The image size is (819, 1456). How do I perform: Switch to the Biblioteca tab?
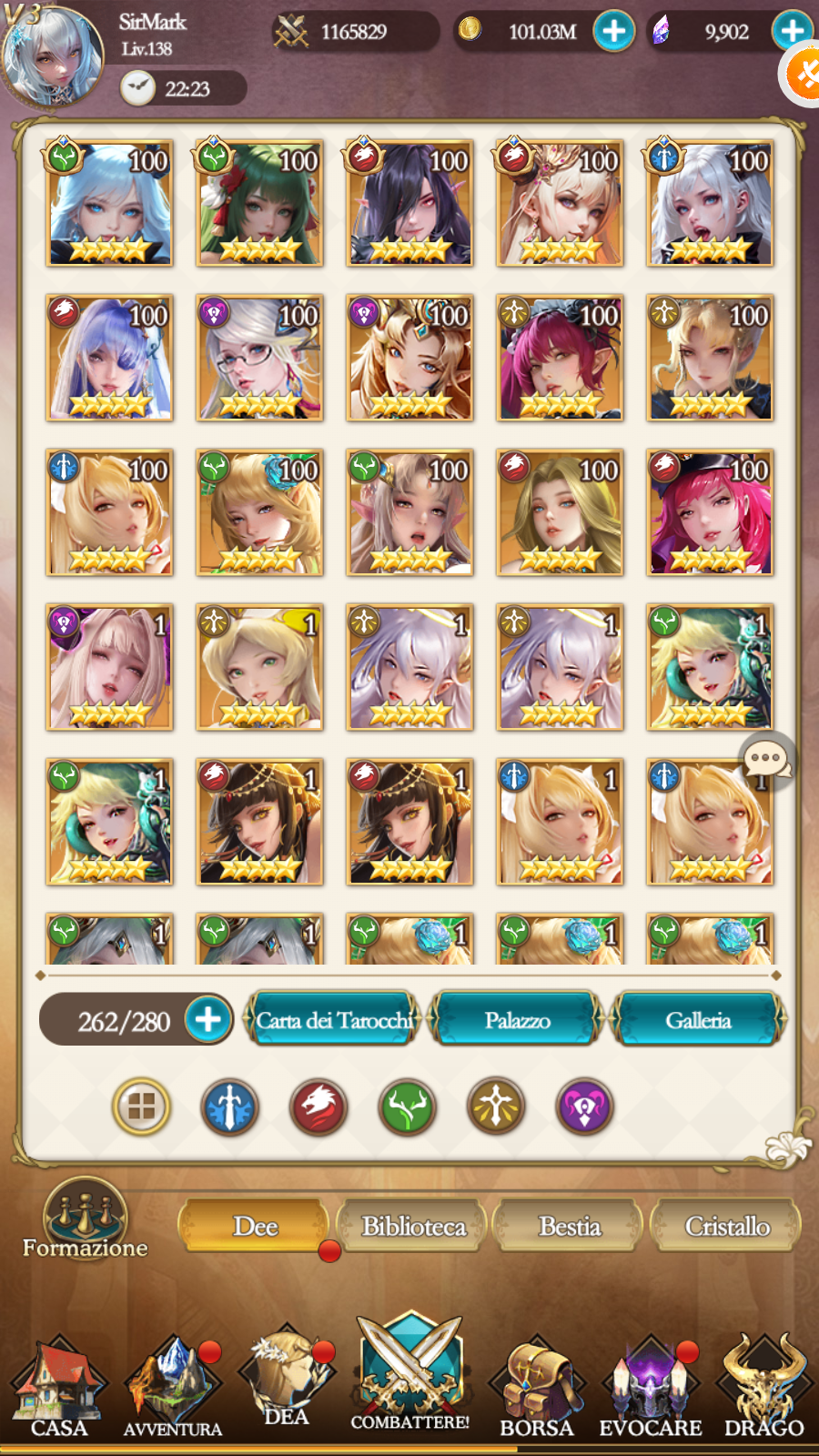tap(414, 1226)
